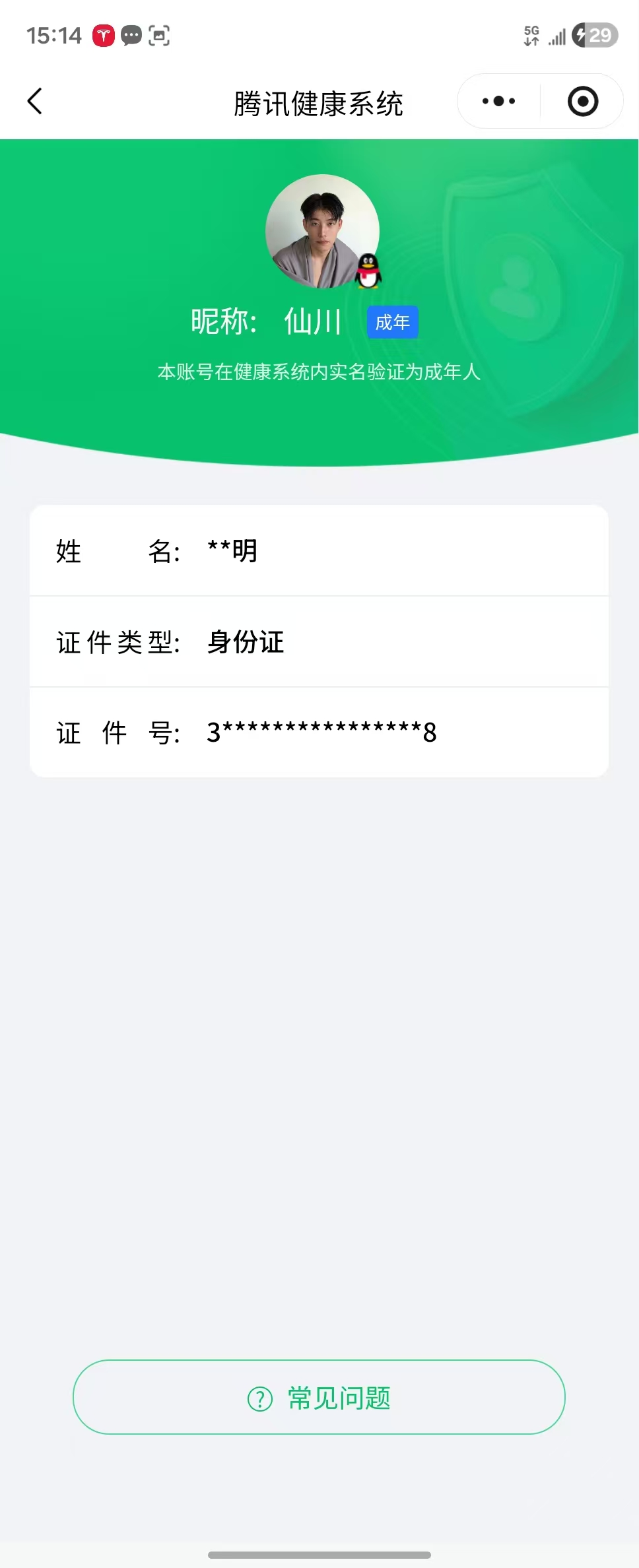Tap the mini-program capsule close button

tap(582, 100)
